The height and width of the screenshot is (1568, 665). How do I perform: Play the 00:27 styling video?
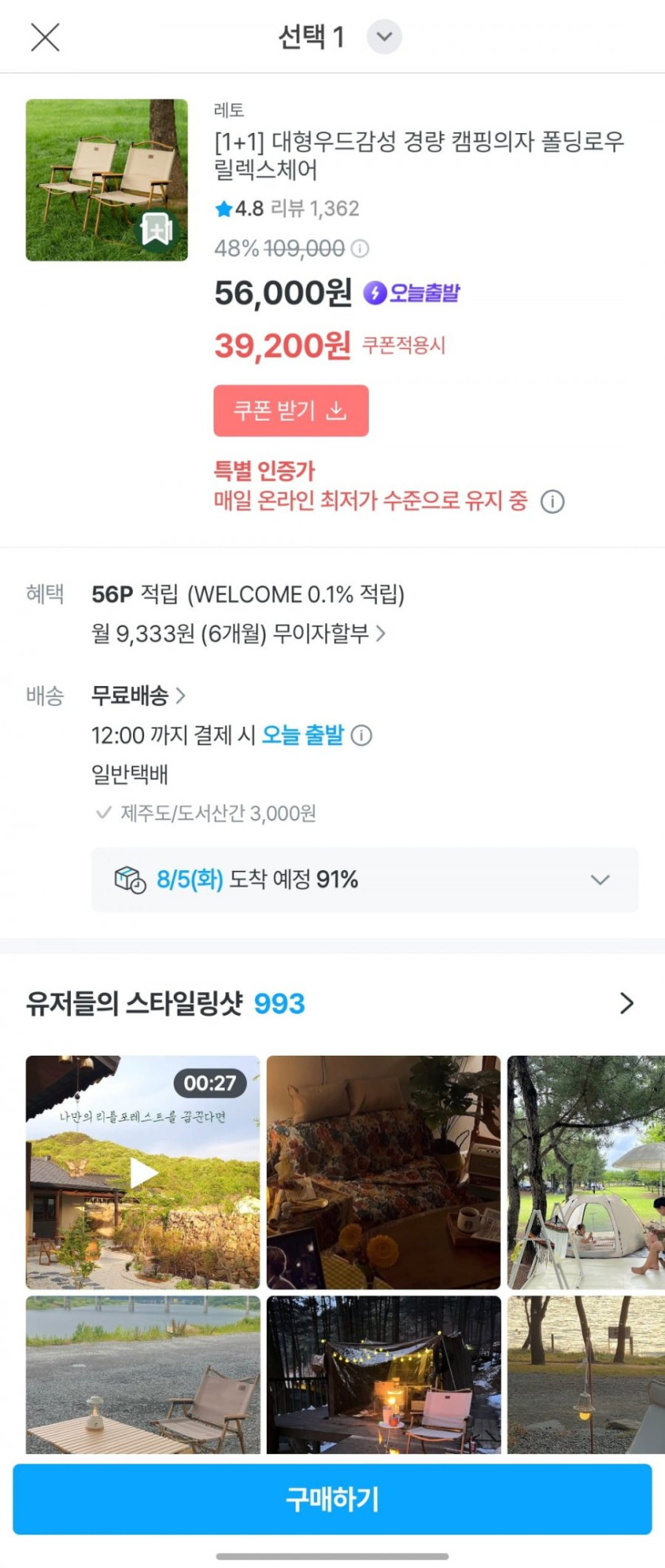click(143, 1172)
